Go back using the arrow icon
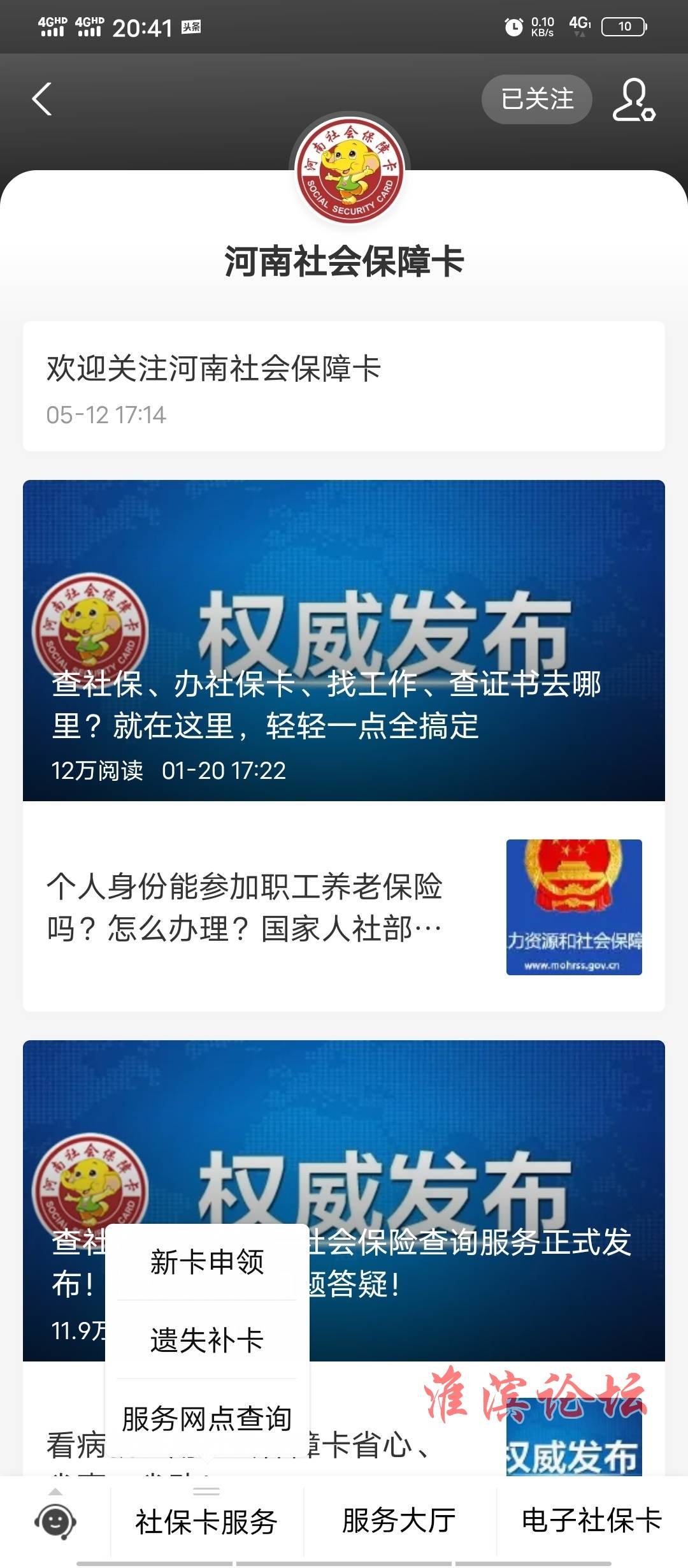The height and width of the screenshot is (1568, 688). pos(42,99)
